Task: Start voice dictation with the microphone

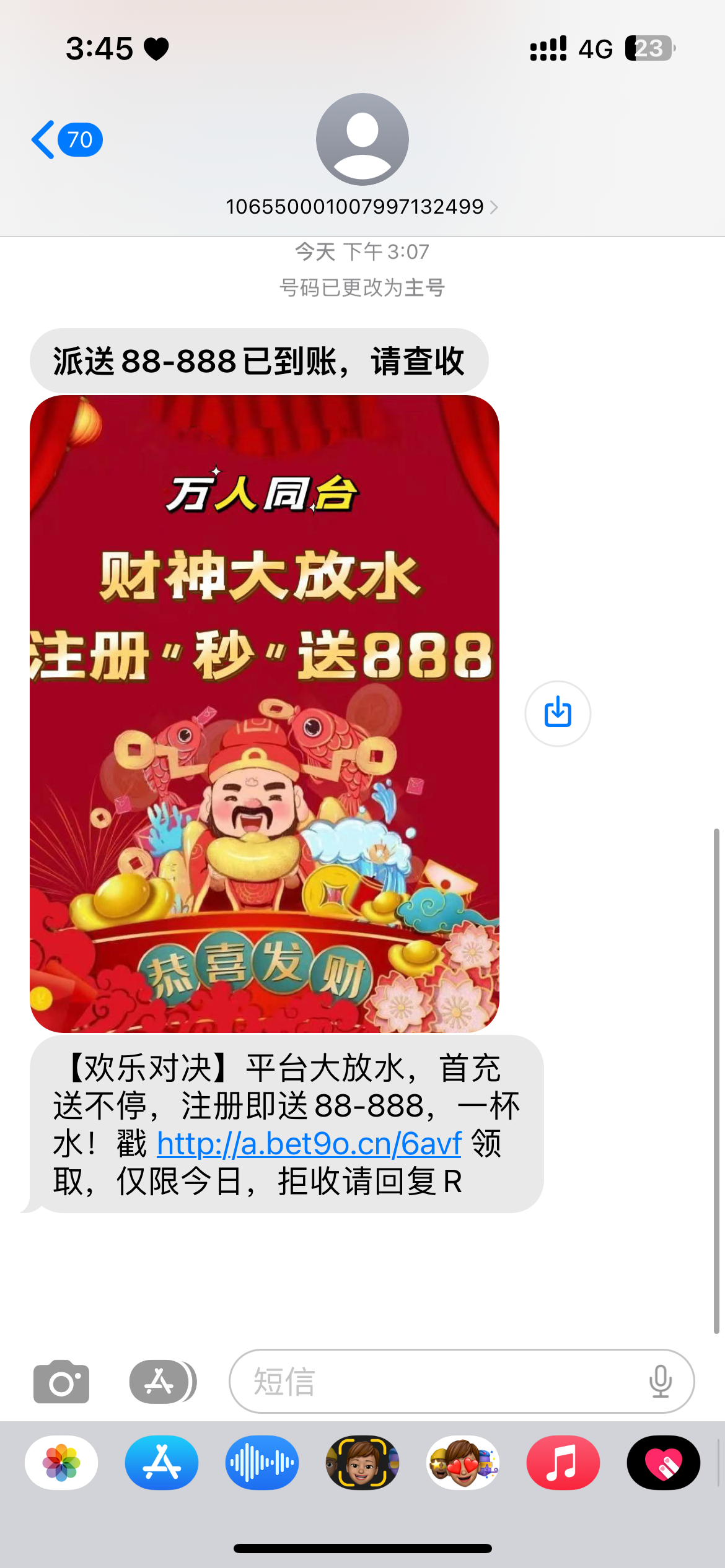Action: pyautogui.click(x=661, y=1382)
